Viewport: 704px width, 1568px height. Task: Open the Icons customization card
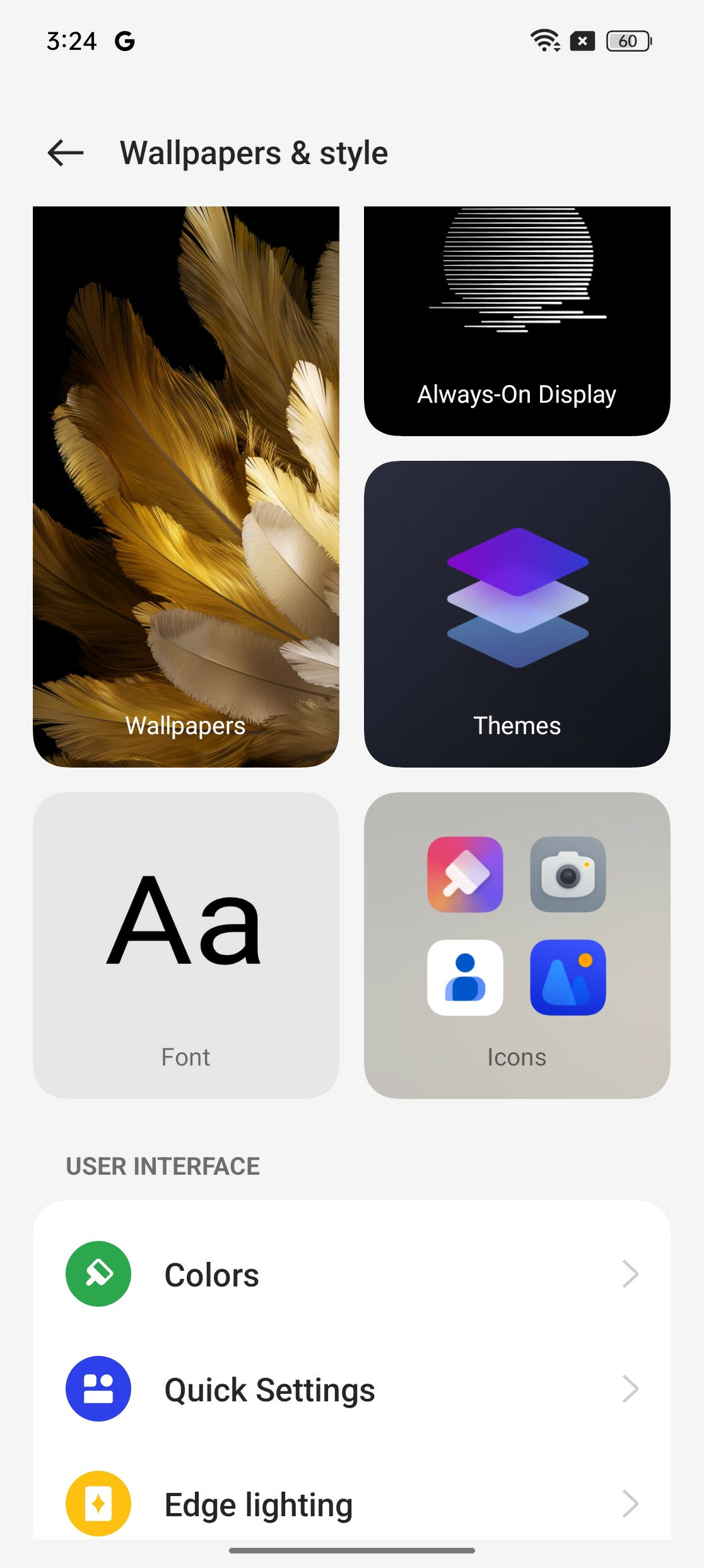coord(517,946)
